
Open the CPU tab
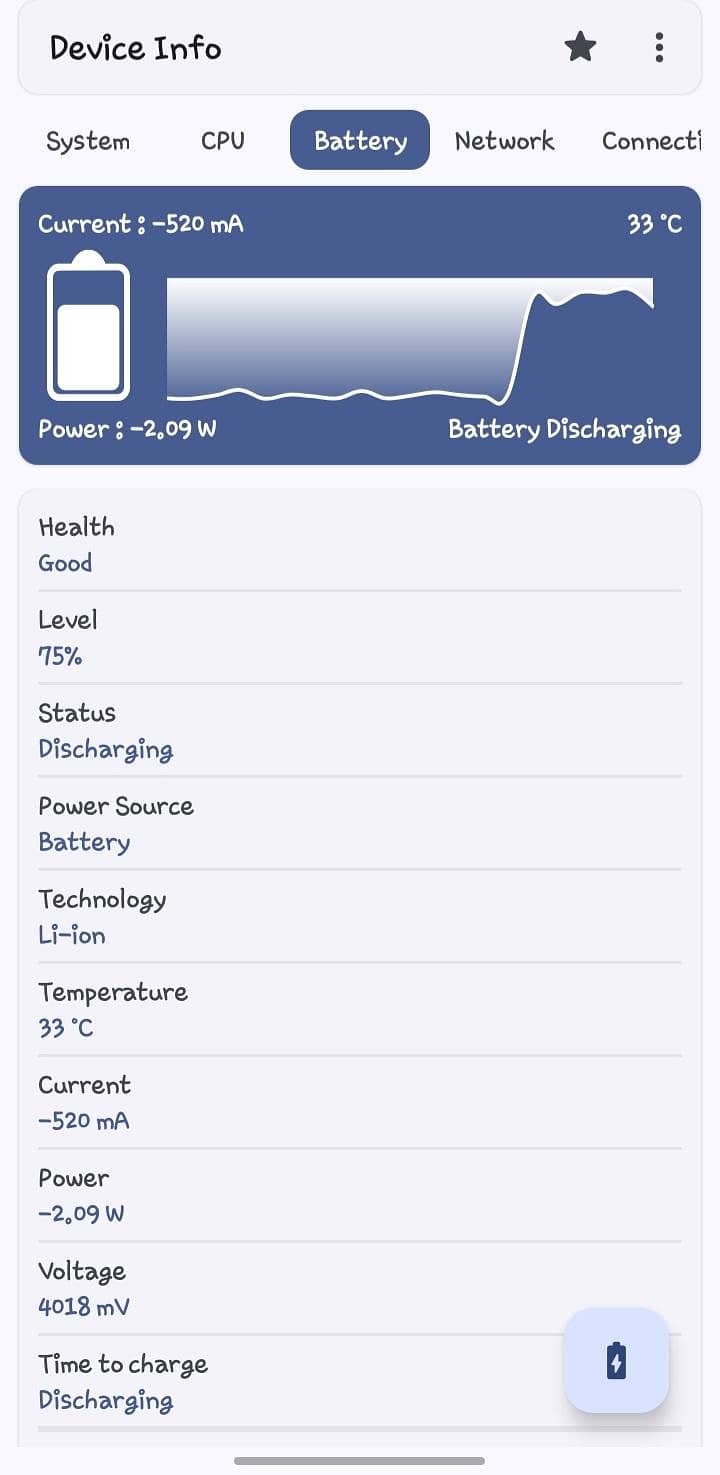tap(222, 141)
